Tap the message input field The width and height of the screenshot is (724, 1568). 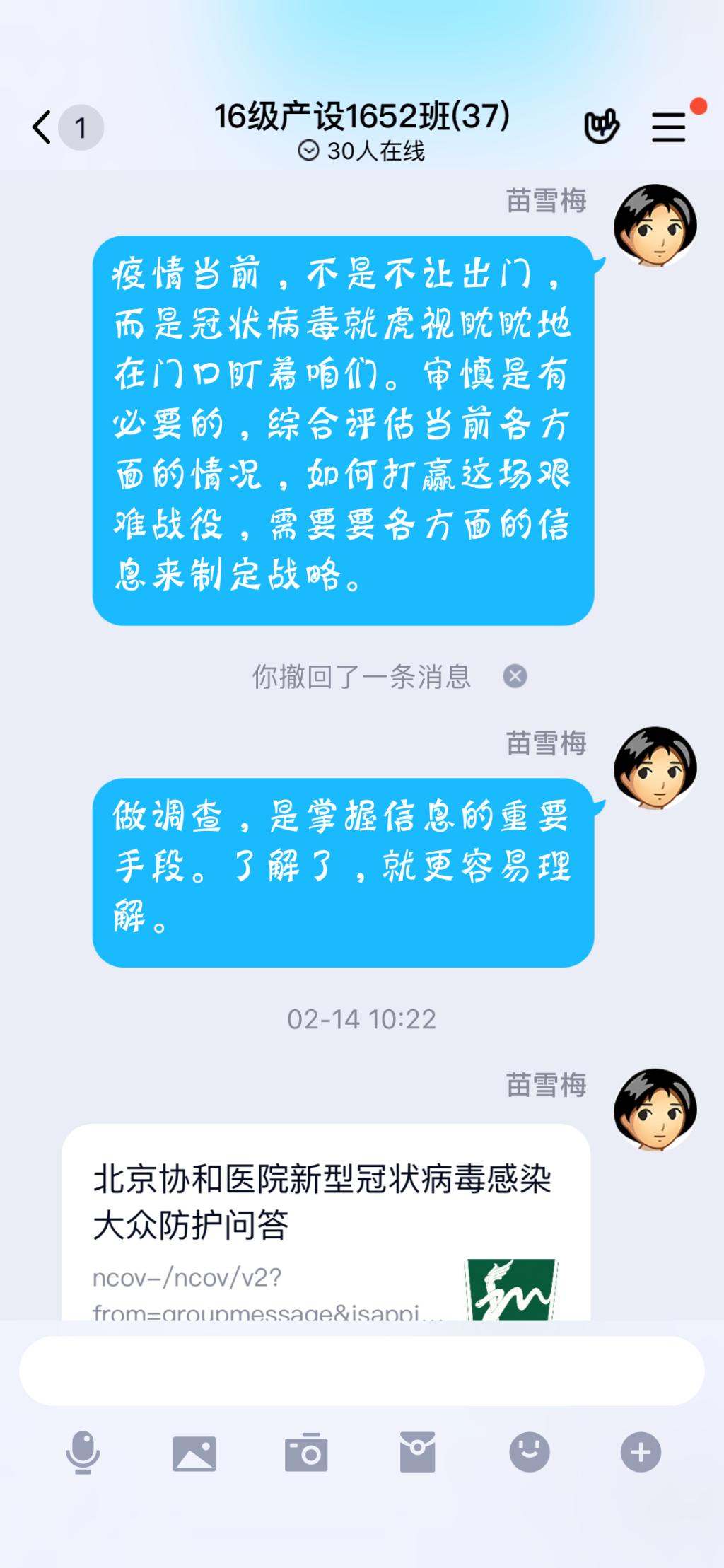tap(361, 1371)
